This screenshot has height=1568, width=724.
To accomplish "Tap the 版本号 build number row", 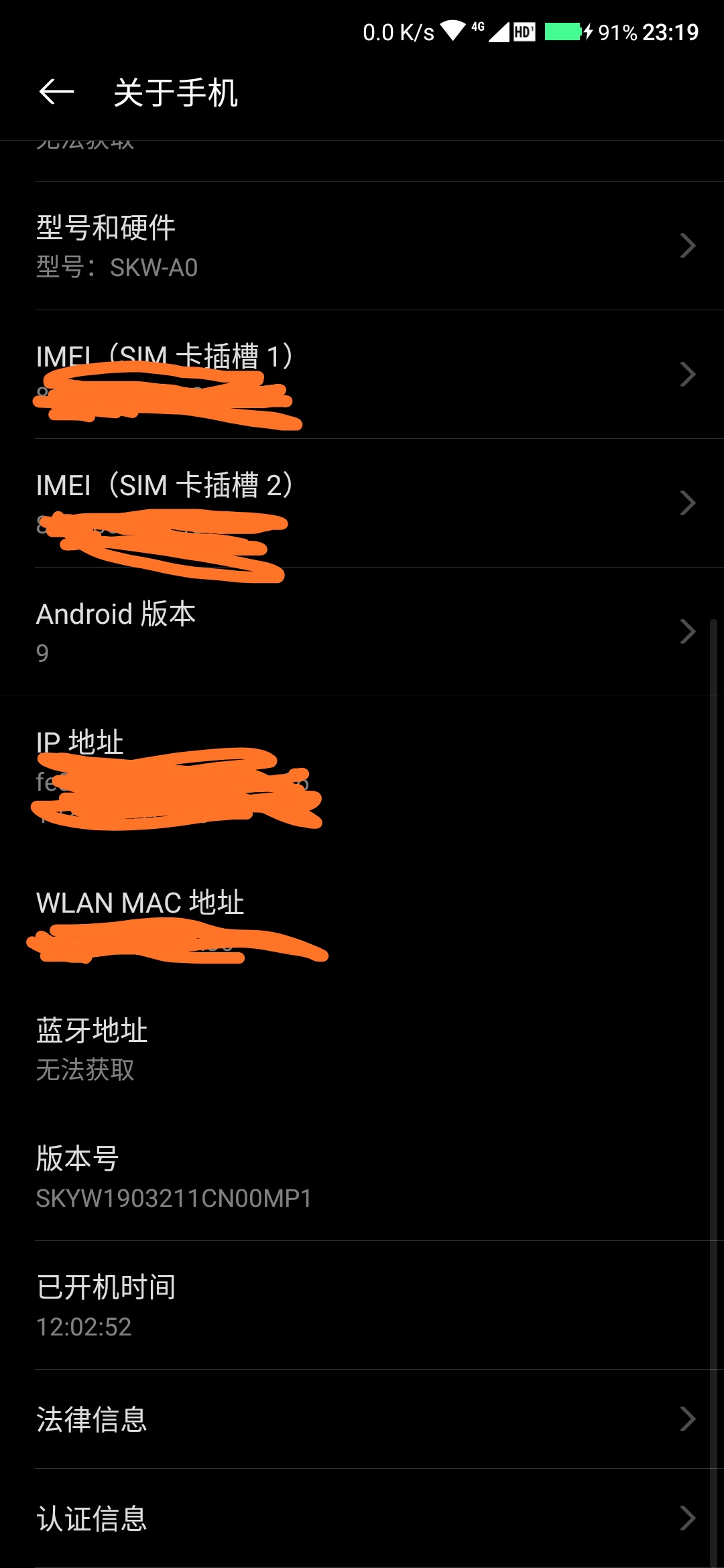I will coord(362,1177).
